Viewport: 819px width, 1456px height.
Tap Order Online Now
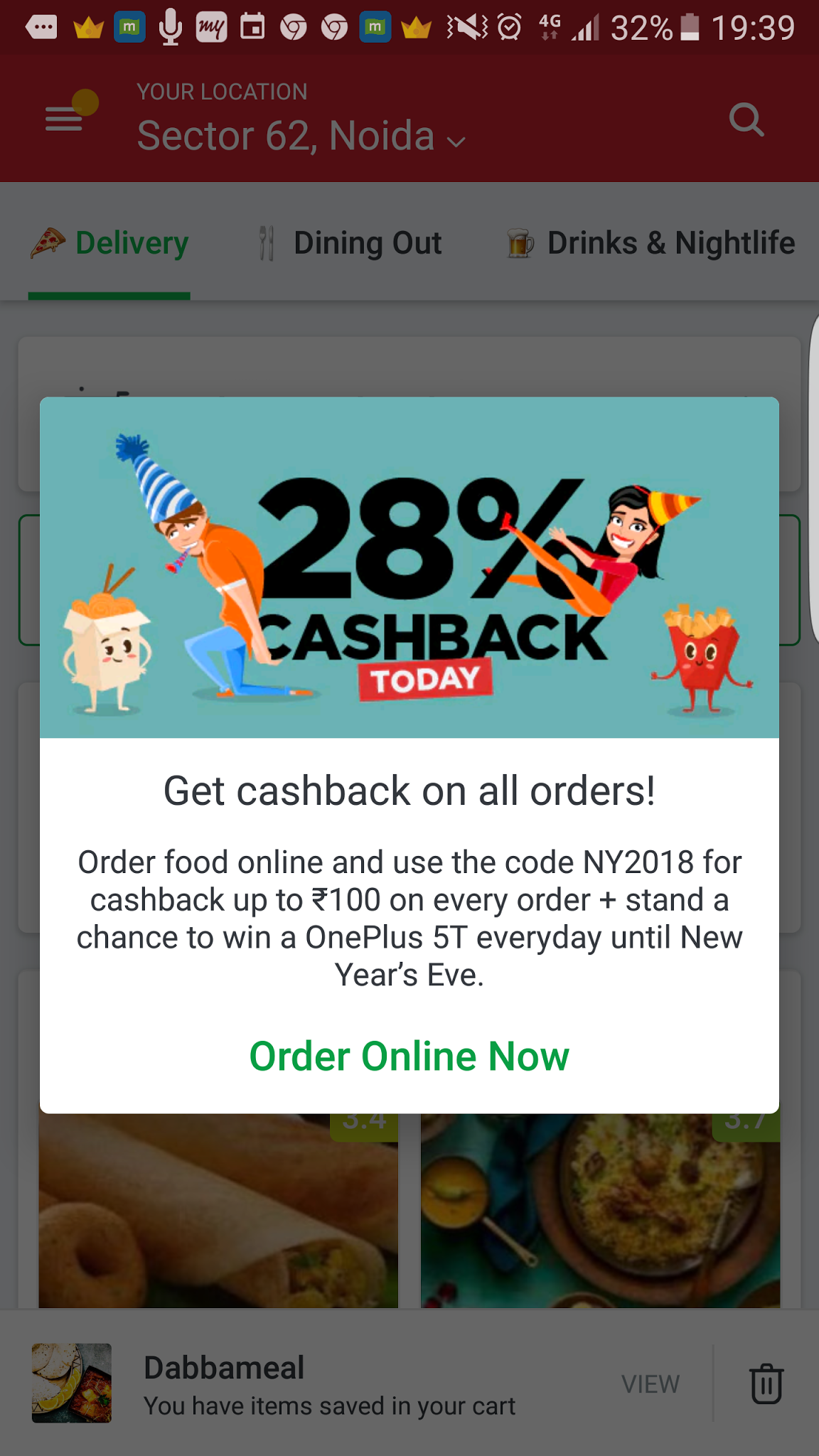409,1056
